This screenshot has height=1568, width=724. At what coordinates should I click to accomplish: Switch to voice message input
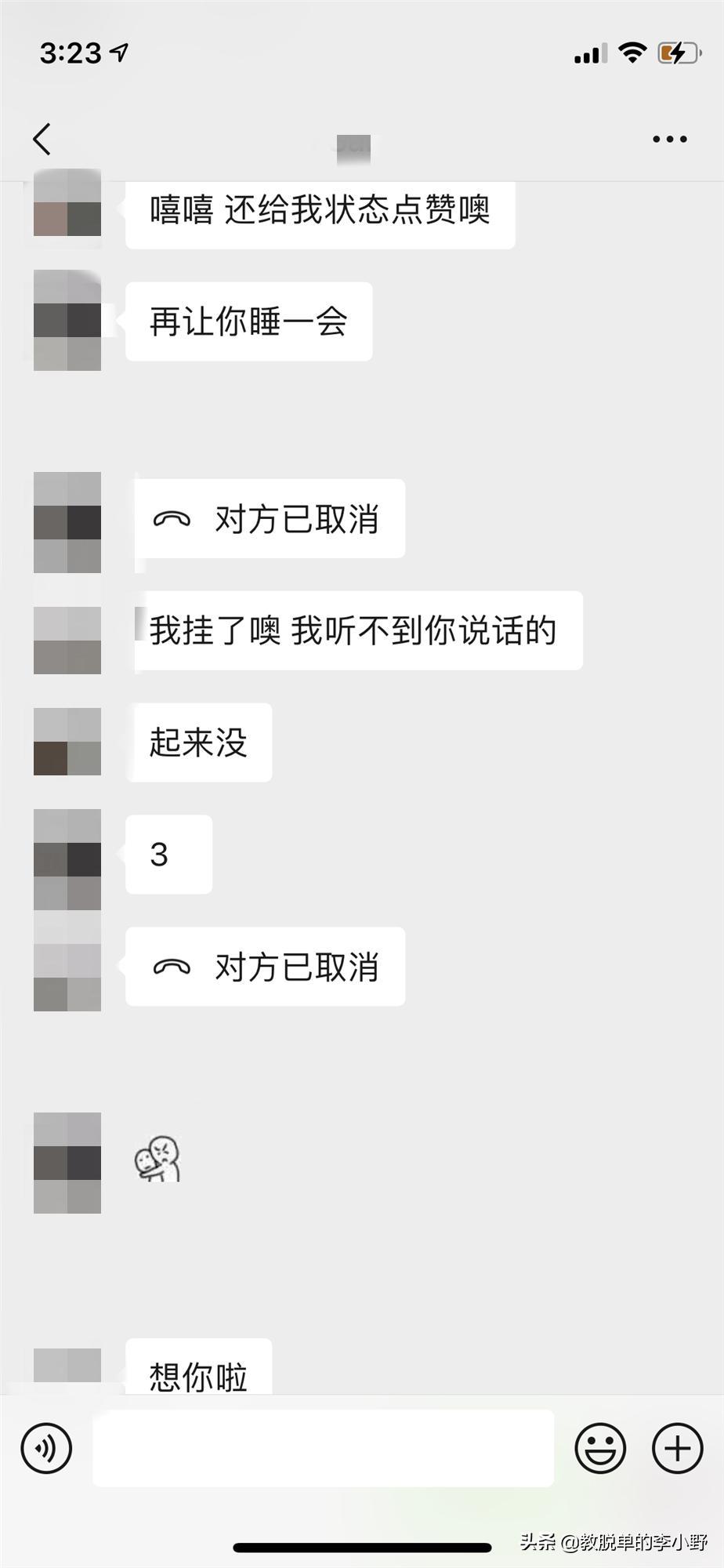[47, 1448]
